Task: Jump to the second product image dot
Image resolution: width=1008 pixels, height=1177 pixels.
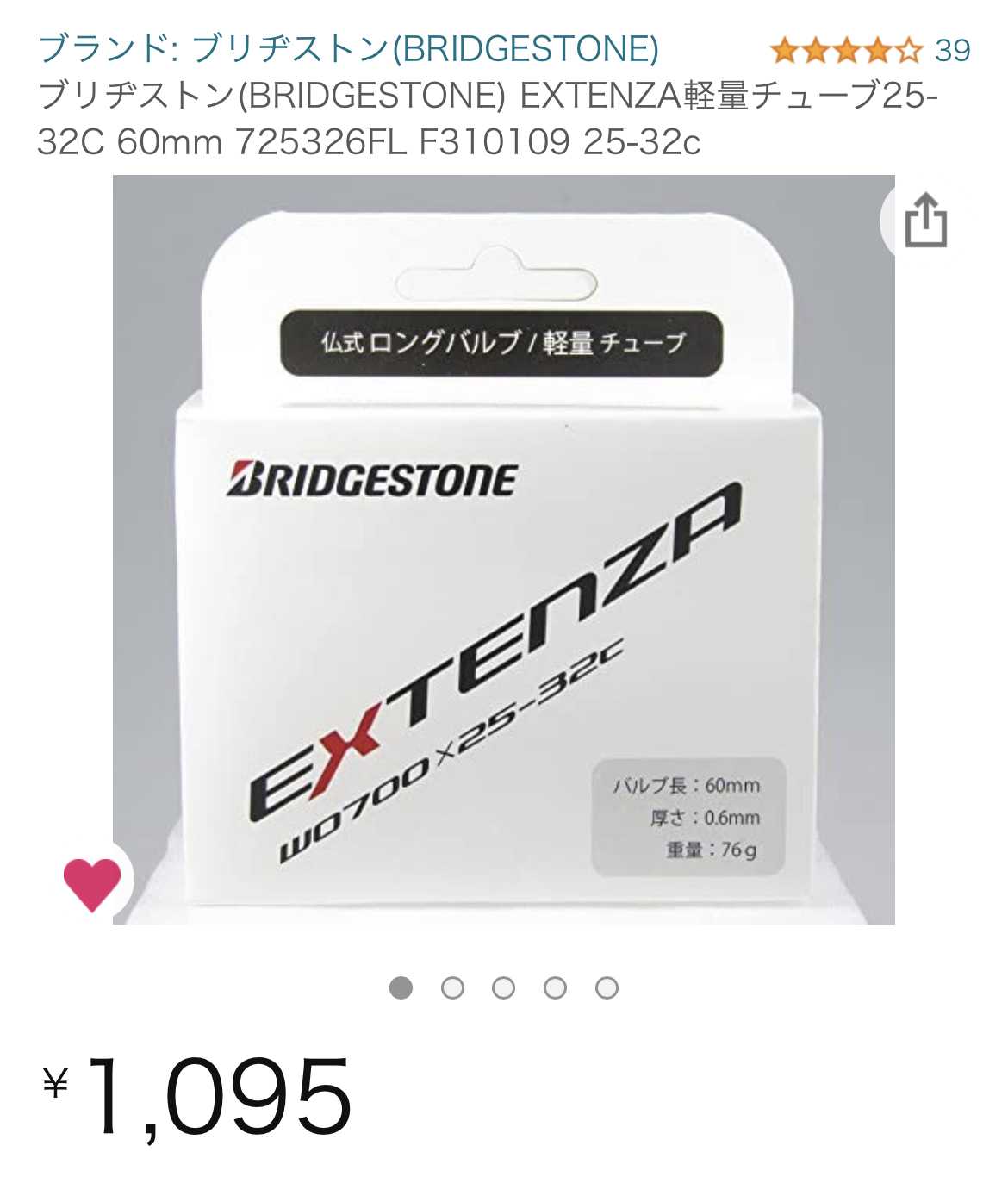Action: coord(452,987)
